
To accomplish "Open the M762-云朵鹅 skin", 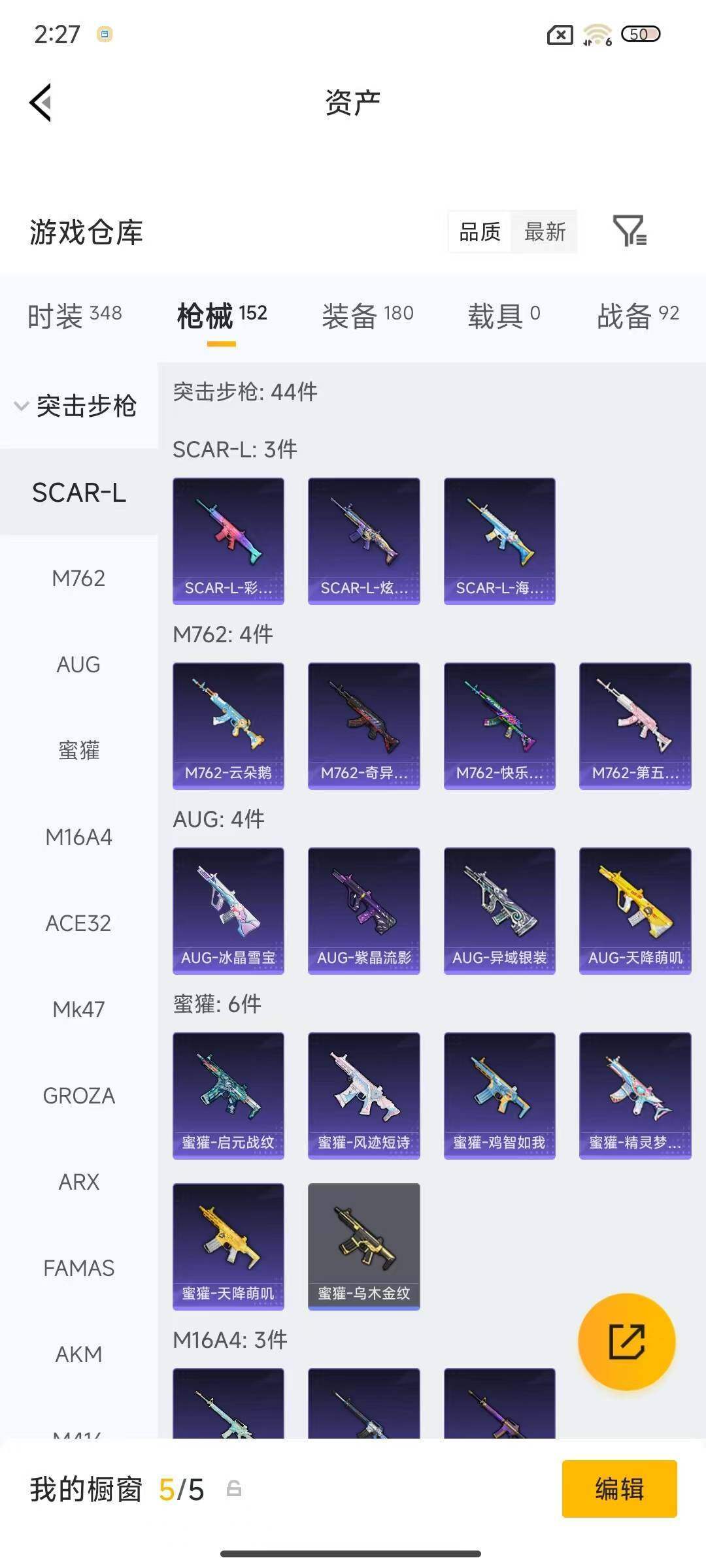I will pyautogui.click(x=228, y=725).
